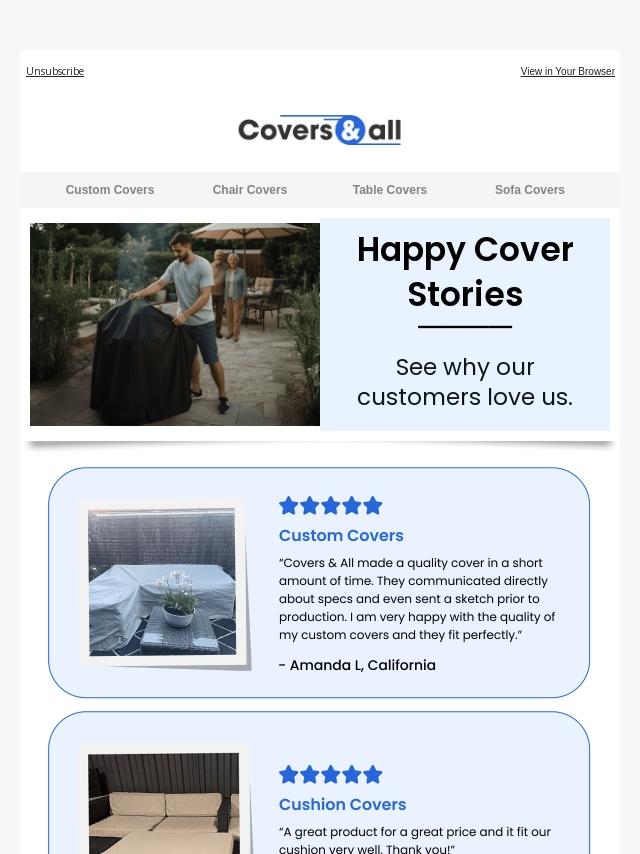Tap the Unsubscribe link
This screenshot has width=640, height=854.
(x=55, y=72)
